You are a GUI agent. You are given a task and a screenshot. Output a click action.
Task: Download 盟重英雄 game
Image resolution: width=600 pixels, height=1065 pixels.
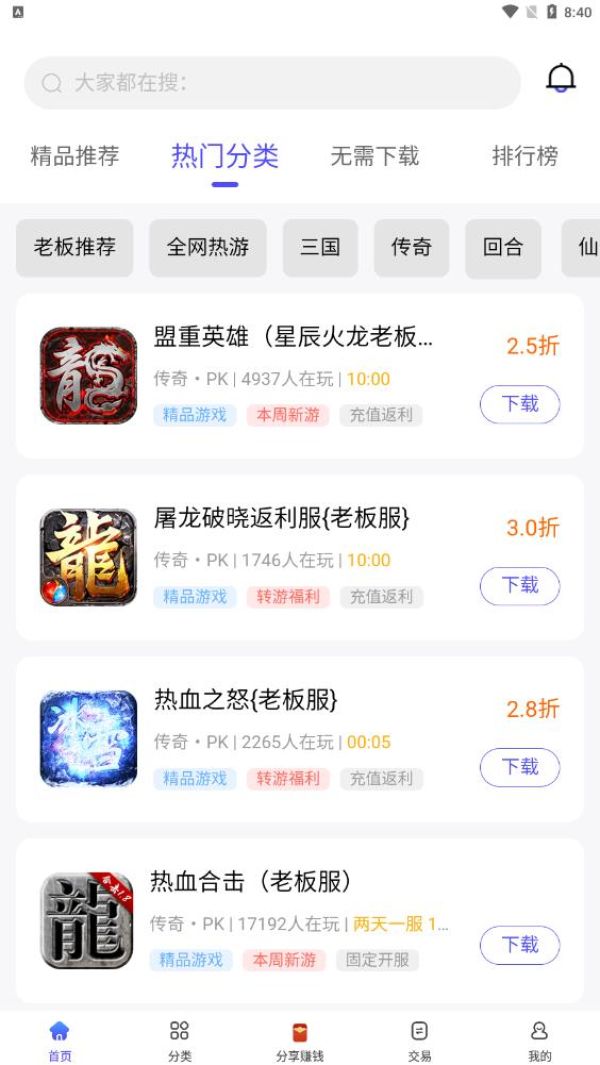click(520, 404)
